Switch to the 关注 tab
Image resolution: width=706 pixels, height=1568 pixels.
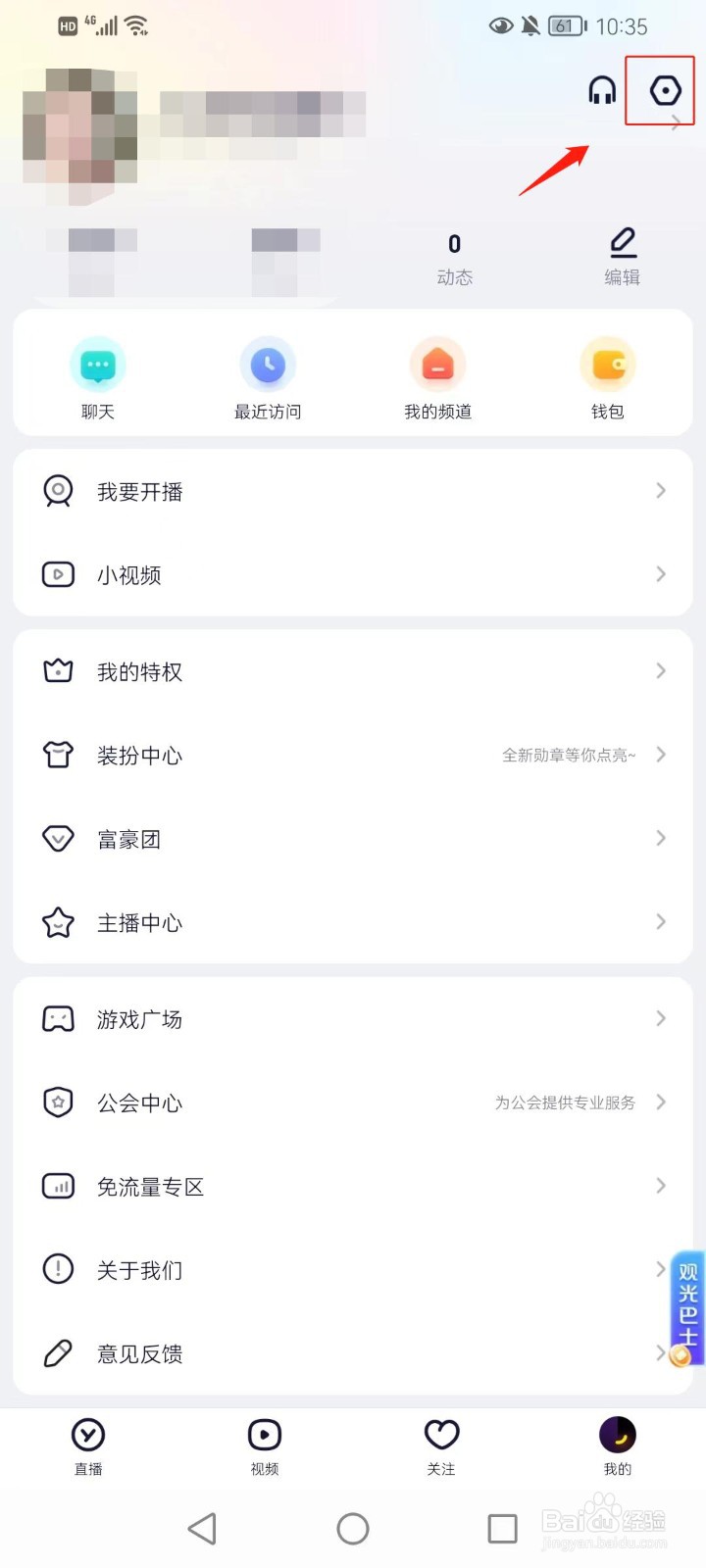click(x=441, y=1446)
